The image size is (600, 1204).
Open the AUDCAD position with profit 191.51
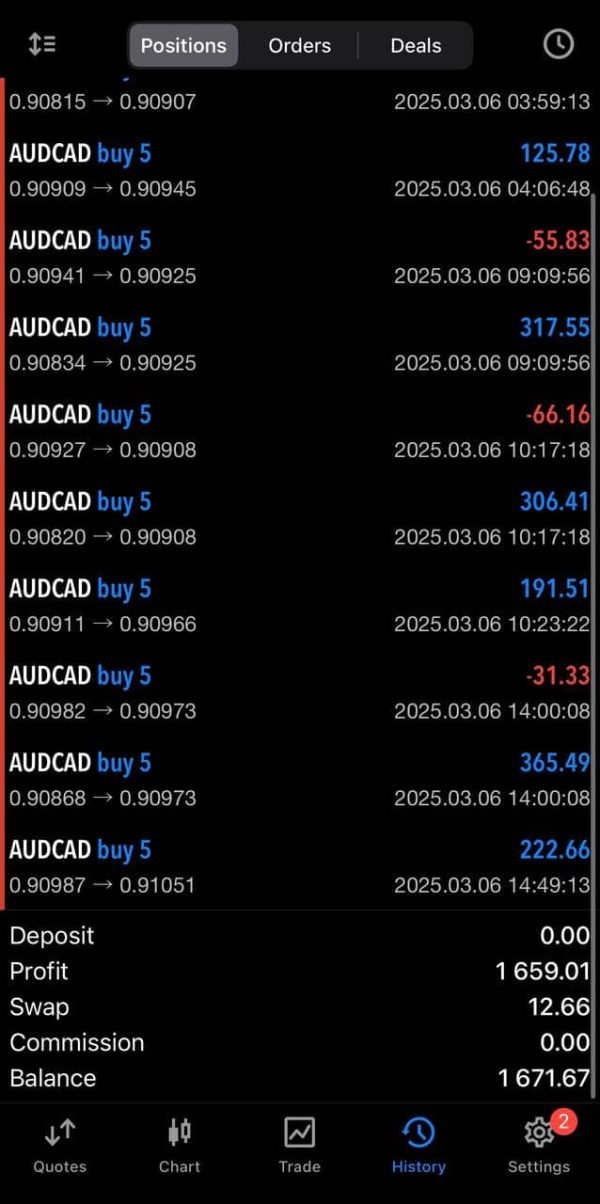300,606
